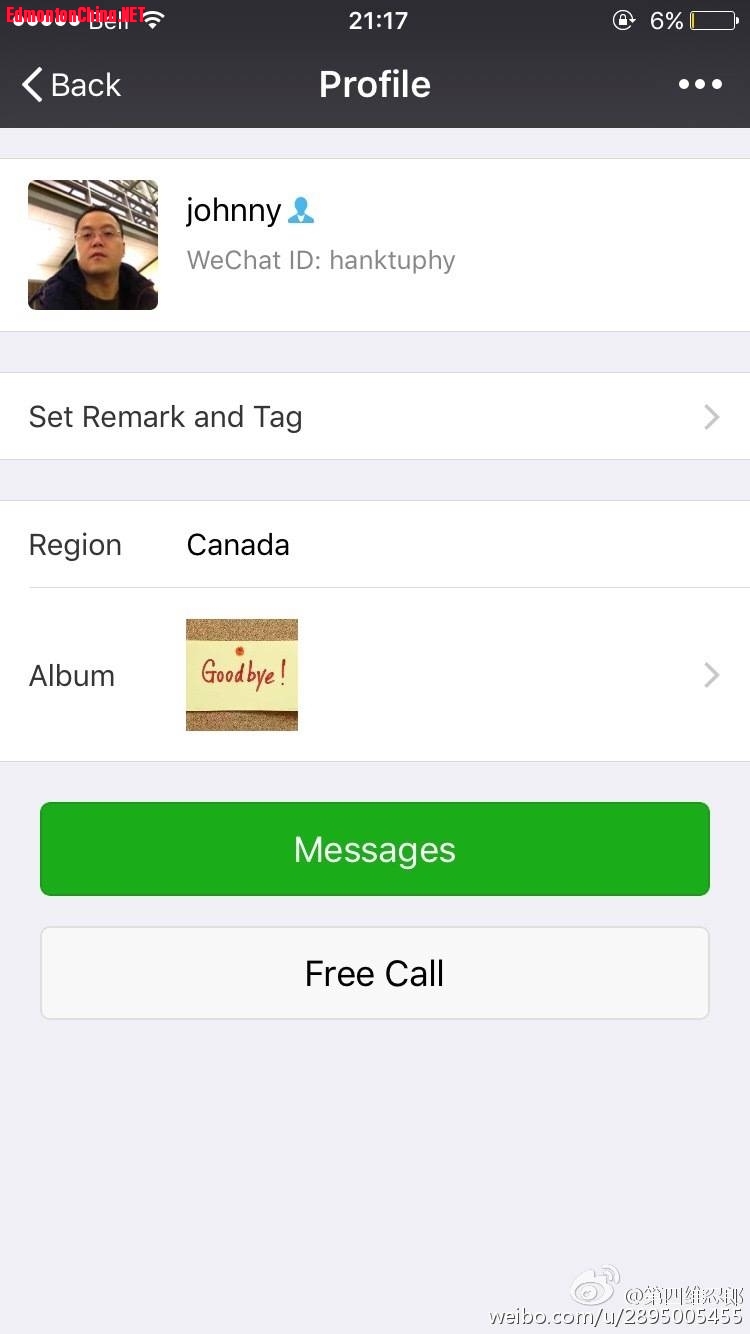Start a Free Call with johnny
This screenshot has height=1334, width=750.
(x=375, y=973)
